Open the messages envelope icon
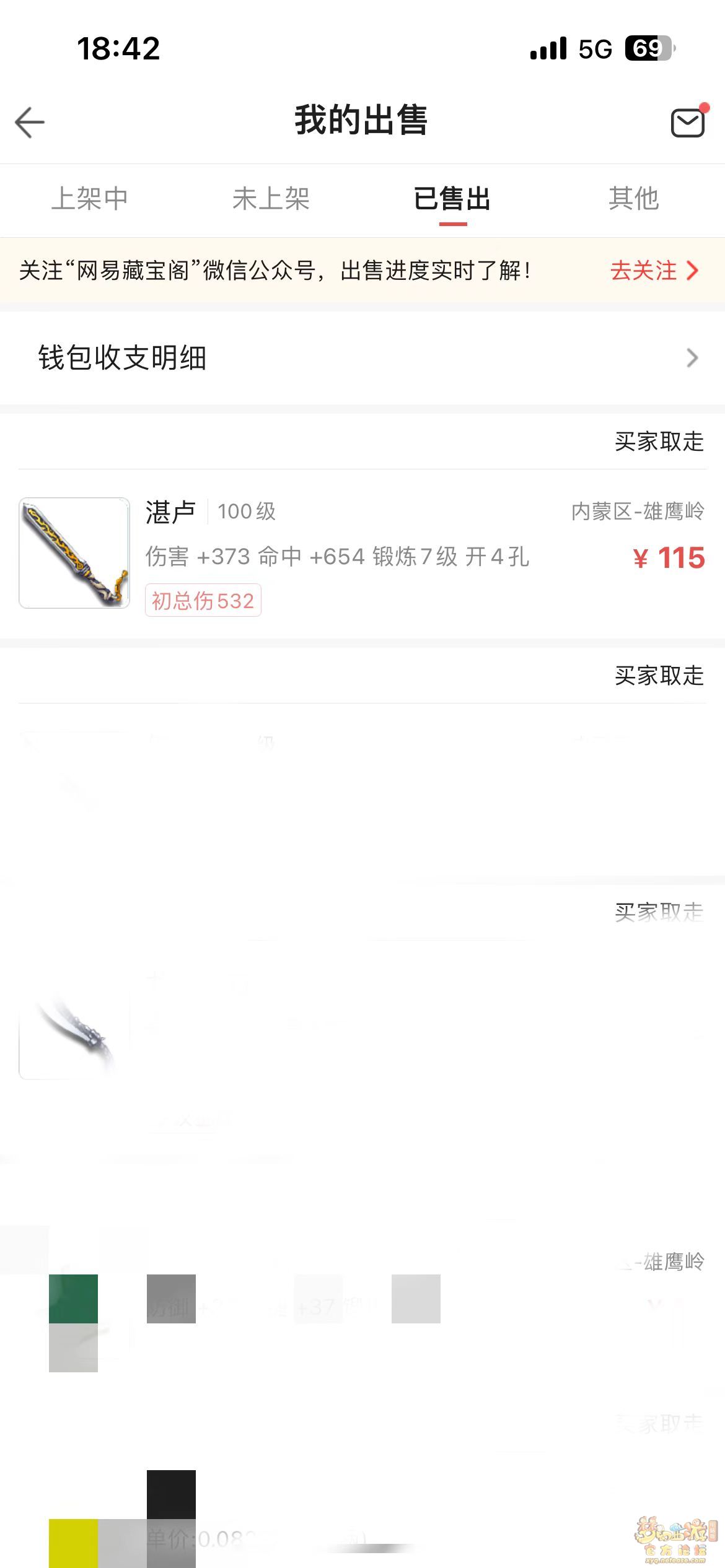725x1568 pixels. (688, 122)
